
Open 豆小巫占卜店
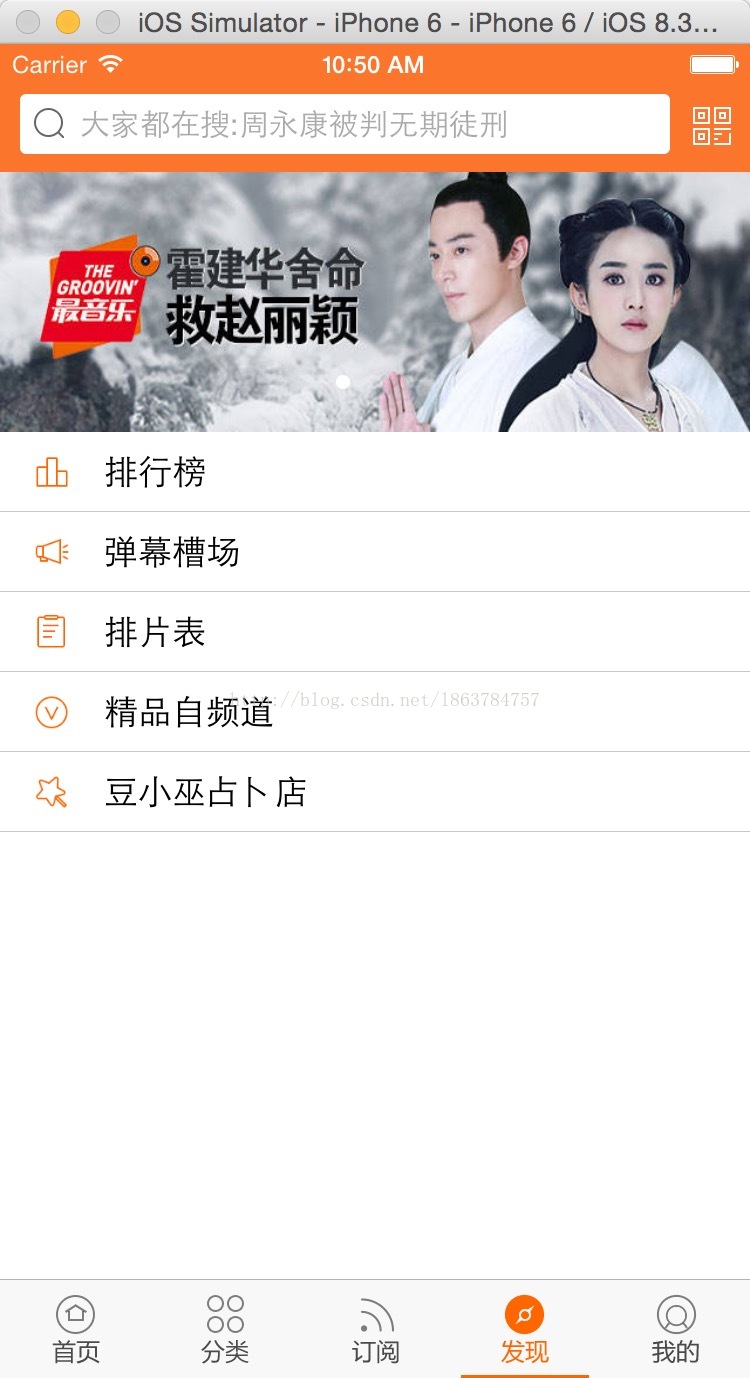pyautogui.click(x=375, y=792)
